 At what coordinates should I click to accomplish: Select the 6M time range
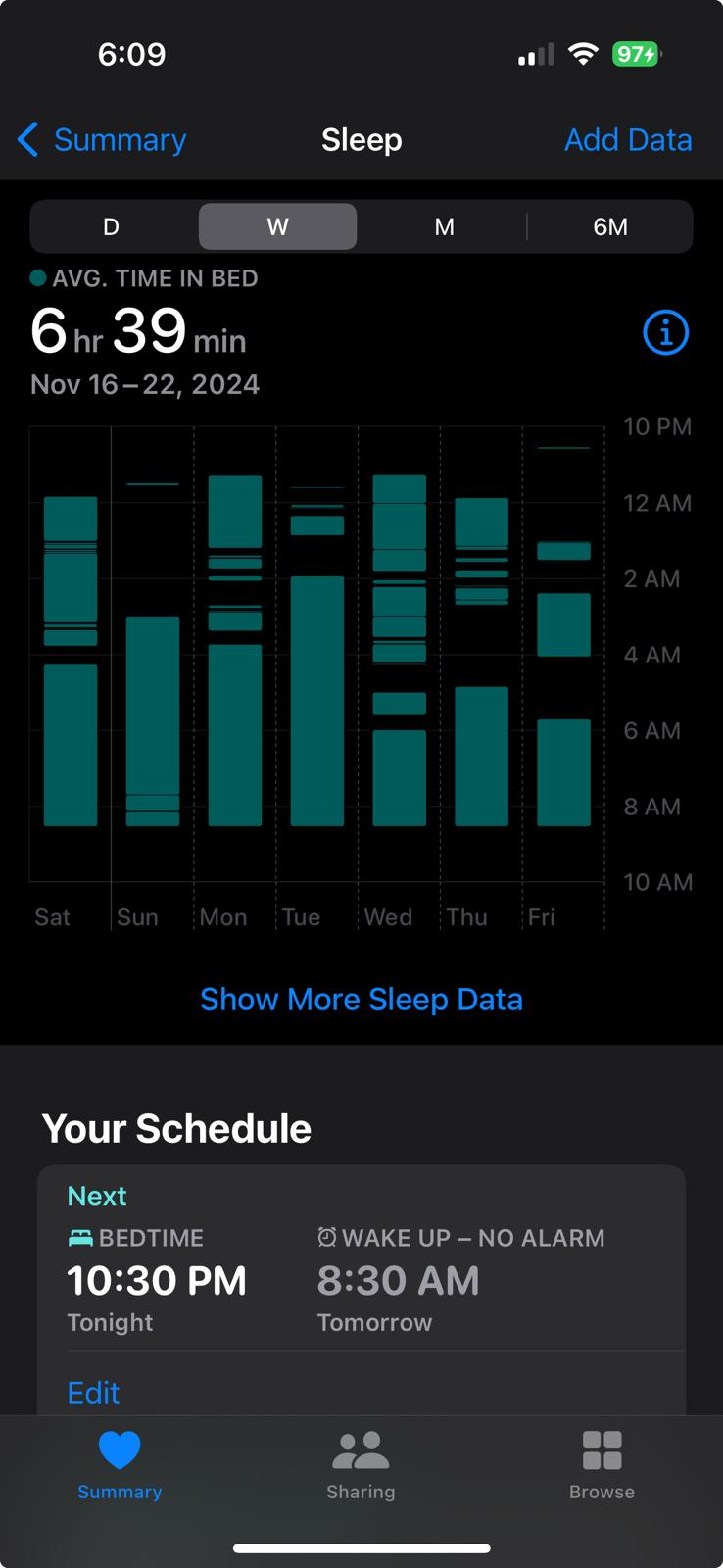pyautogui.click(x=611, y=226)
